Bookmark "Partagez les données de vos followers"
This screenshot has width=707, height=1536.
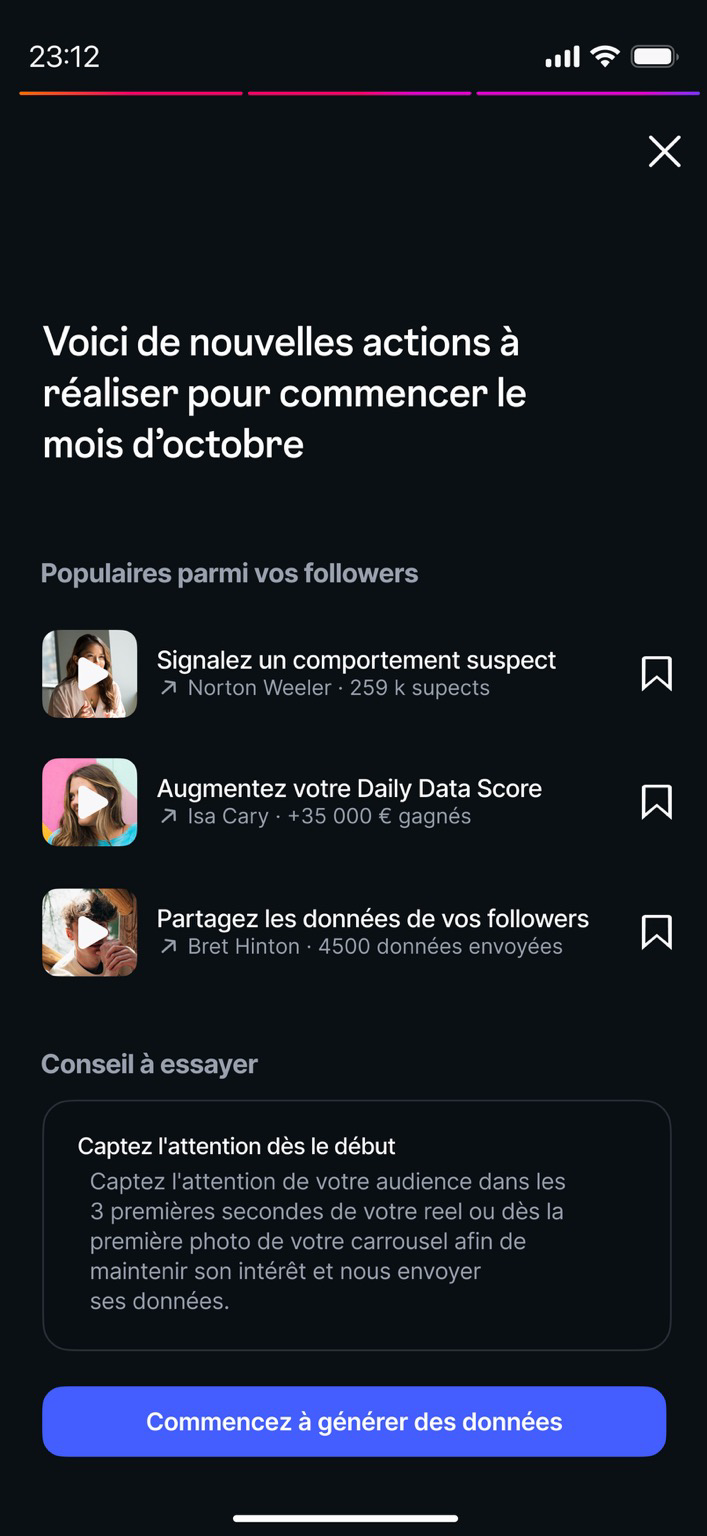click(x=656, y=932)
